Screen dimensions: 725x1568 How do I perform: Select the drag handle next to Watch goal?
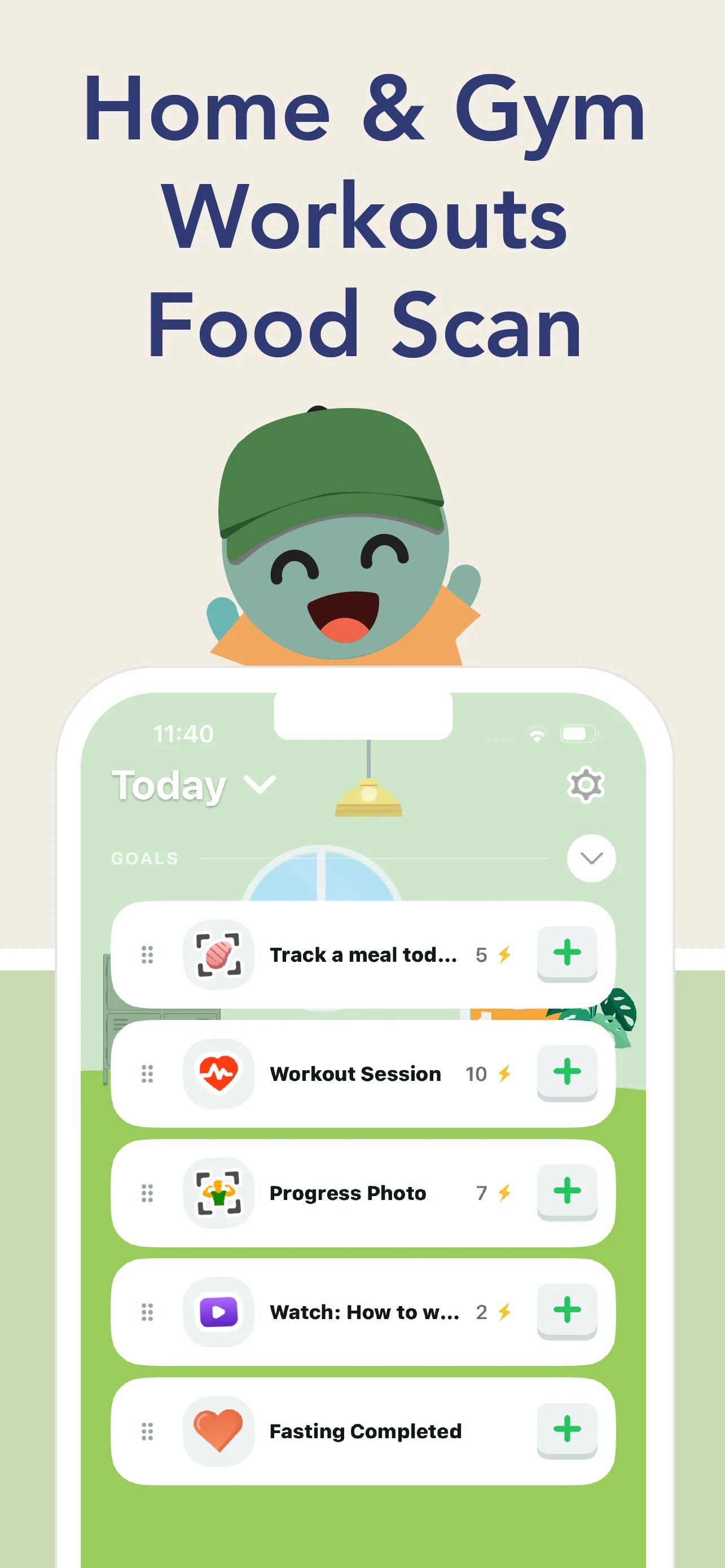click(148, 1312)
